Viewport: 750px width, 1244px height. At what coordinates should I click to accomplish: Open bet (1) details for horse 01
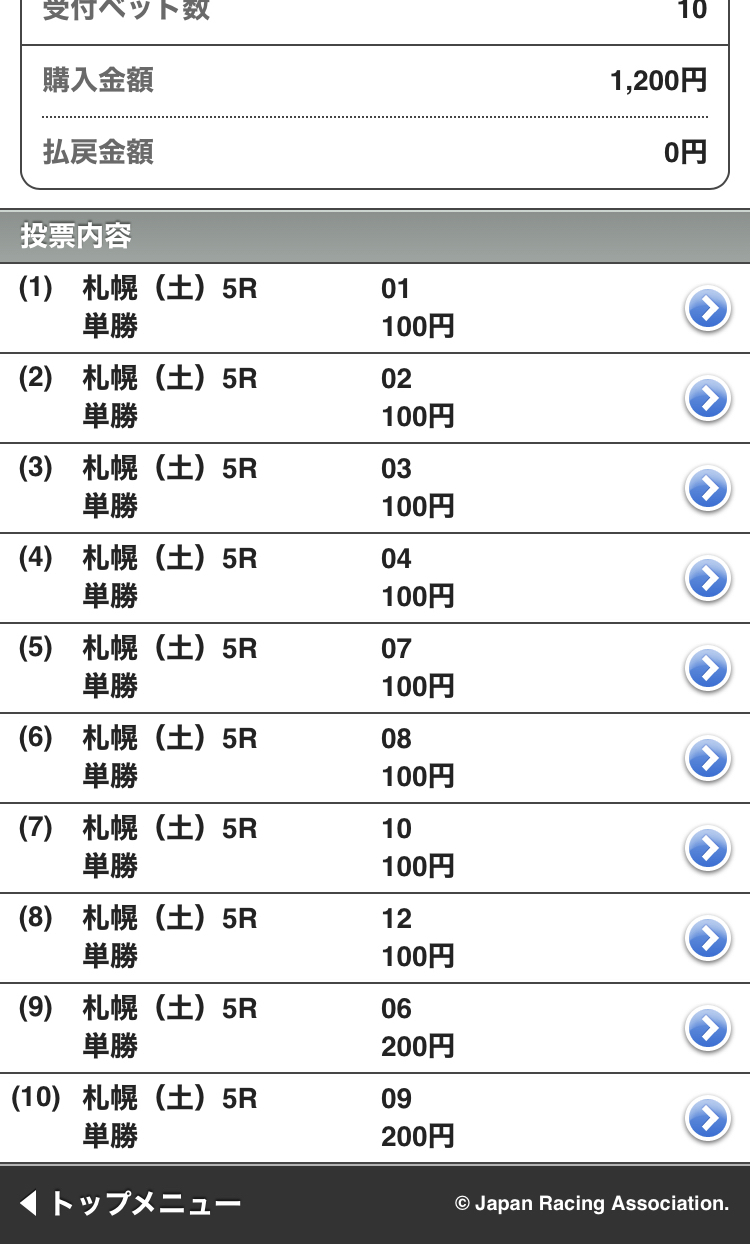[707, 309]
